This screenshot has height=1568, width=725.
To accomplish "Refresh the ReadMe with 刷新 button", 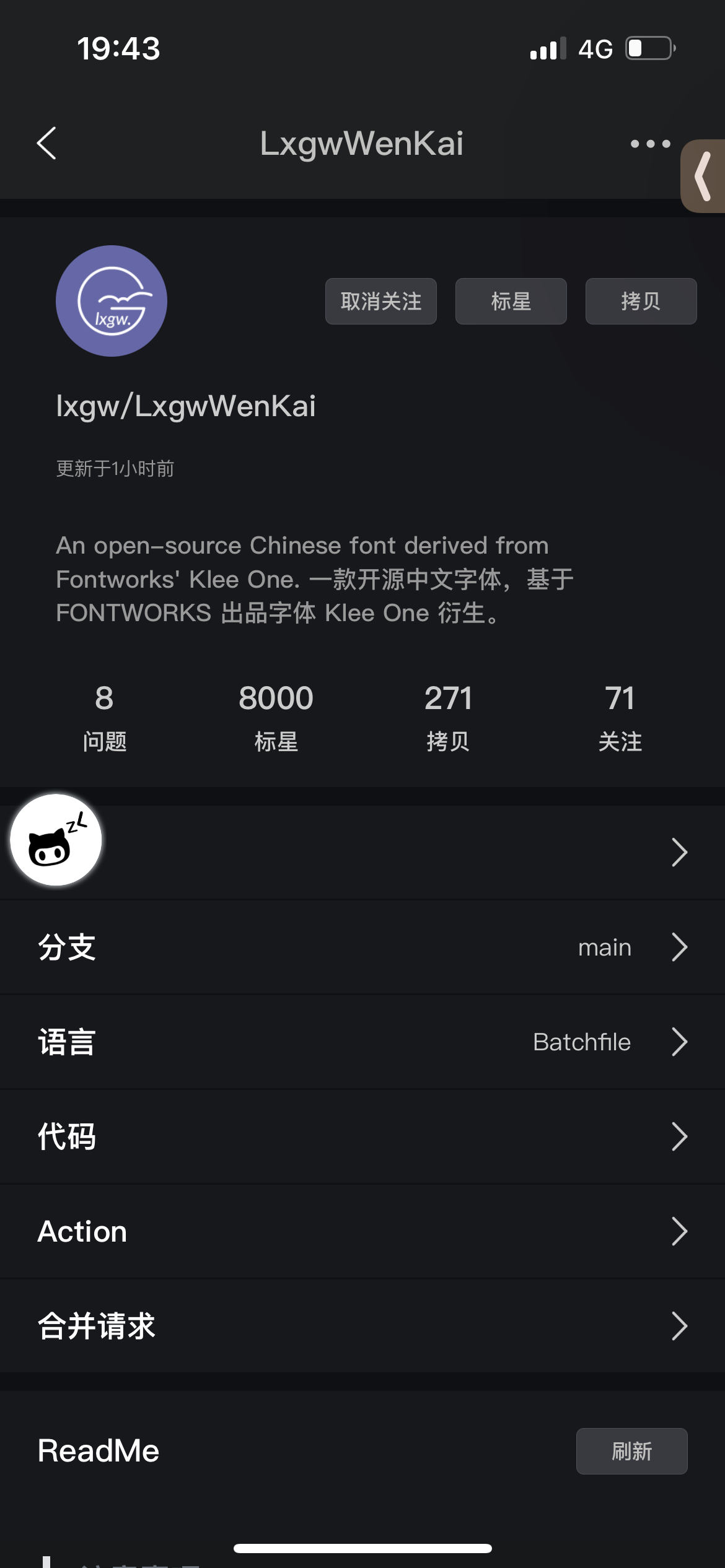I will click(x=632, y=1451).
